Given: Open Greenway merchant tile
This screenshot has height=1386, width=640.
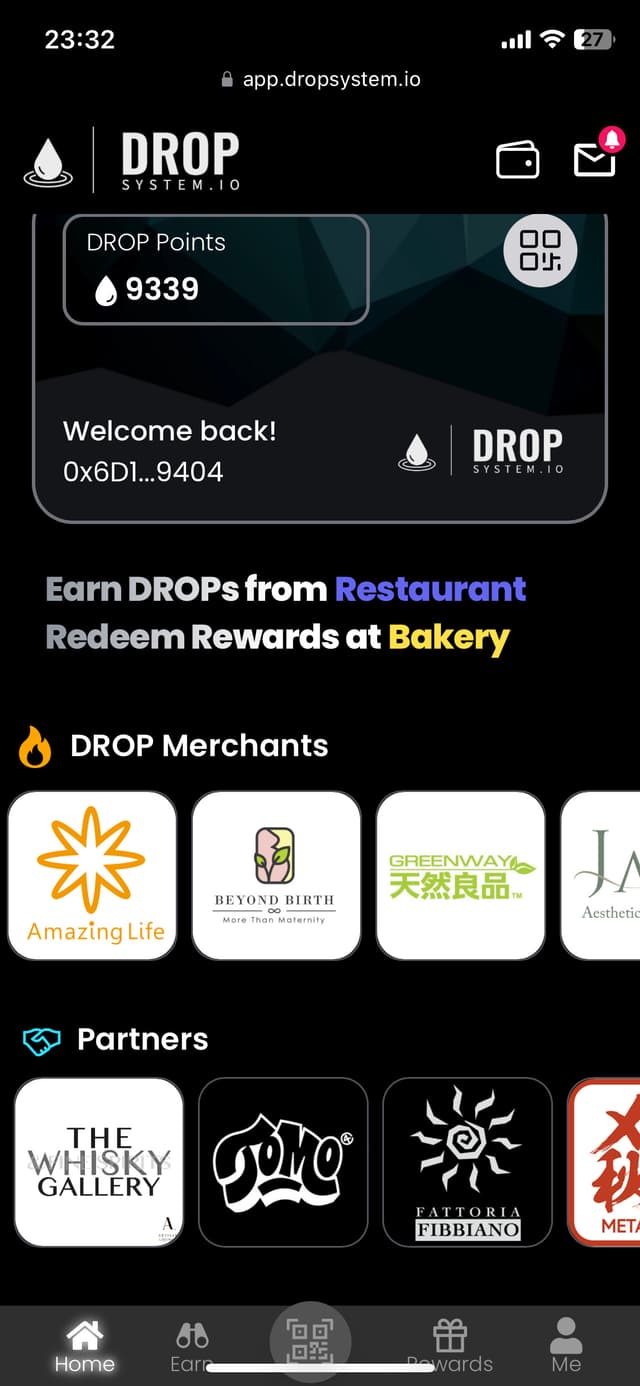Looking at the screenshot, I should coord(461,875).
